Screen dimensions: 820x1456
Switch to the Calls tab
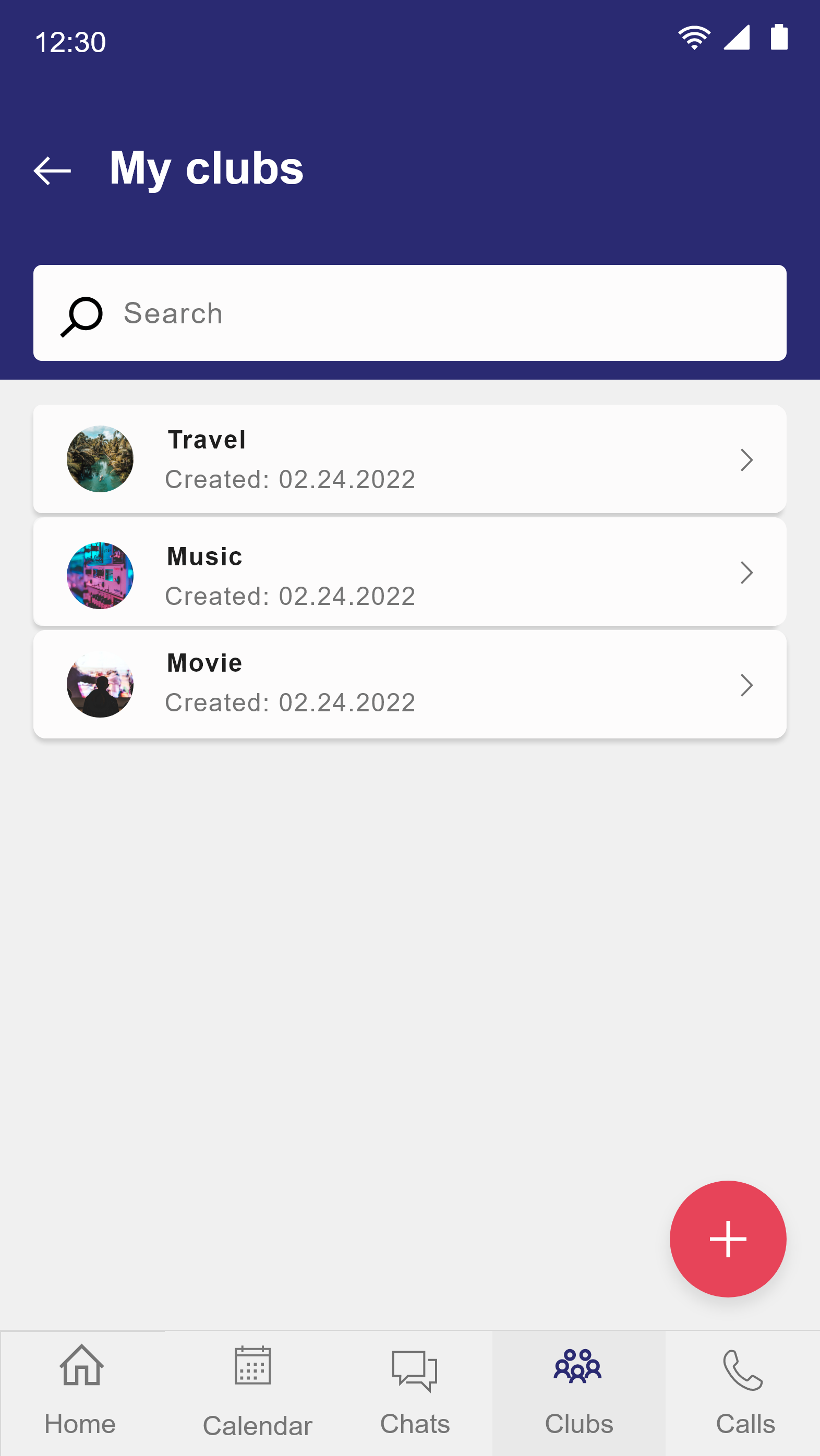tap(744, 1393)
